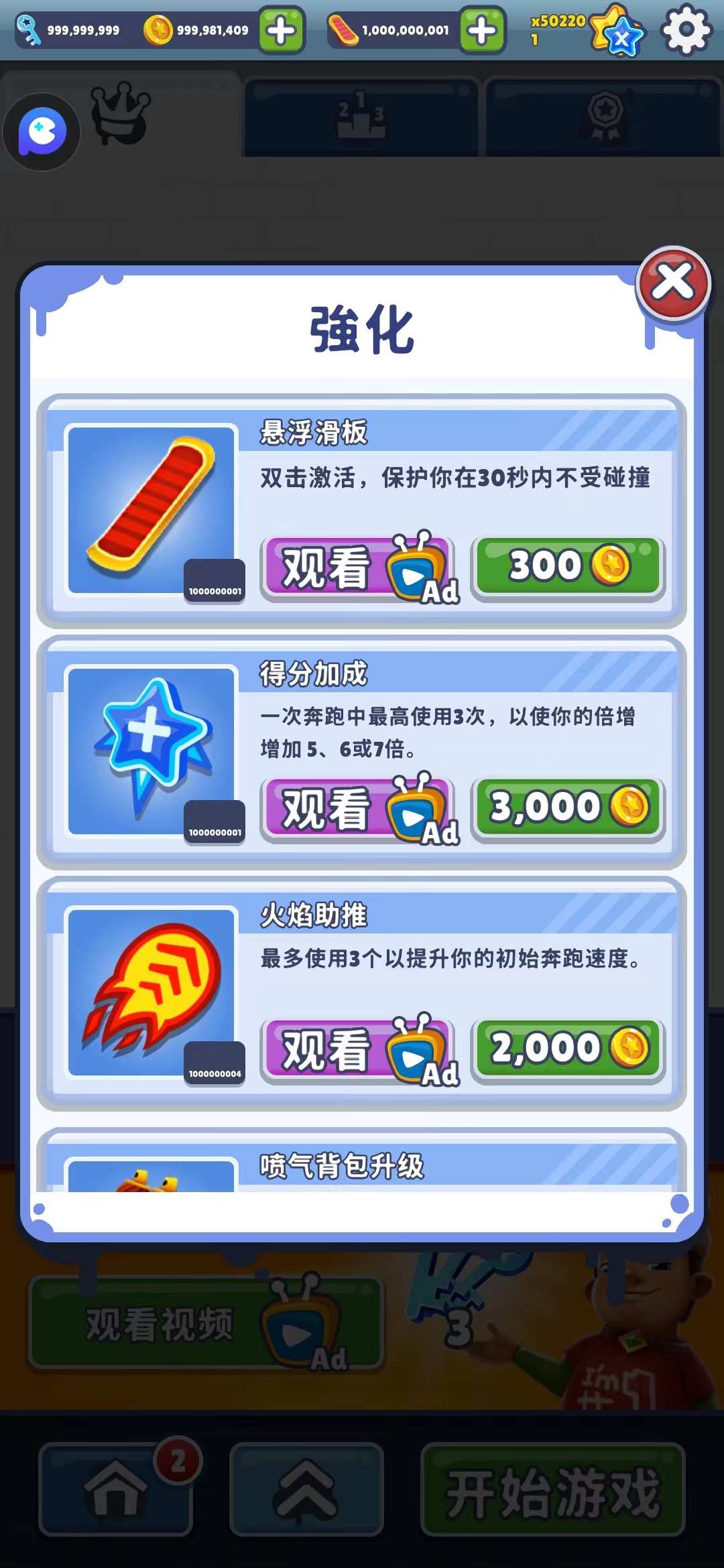Add more coins with the plus button
The width and height of the screenshot is (724, 1568).
pos(282,30)
